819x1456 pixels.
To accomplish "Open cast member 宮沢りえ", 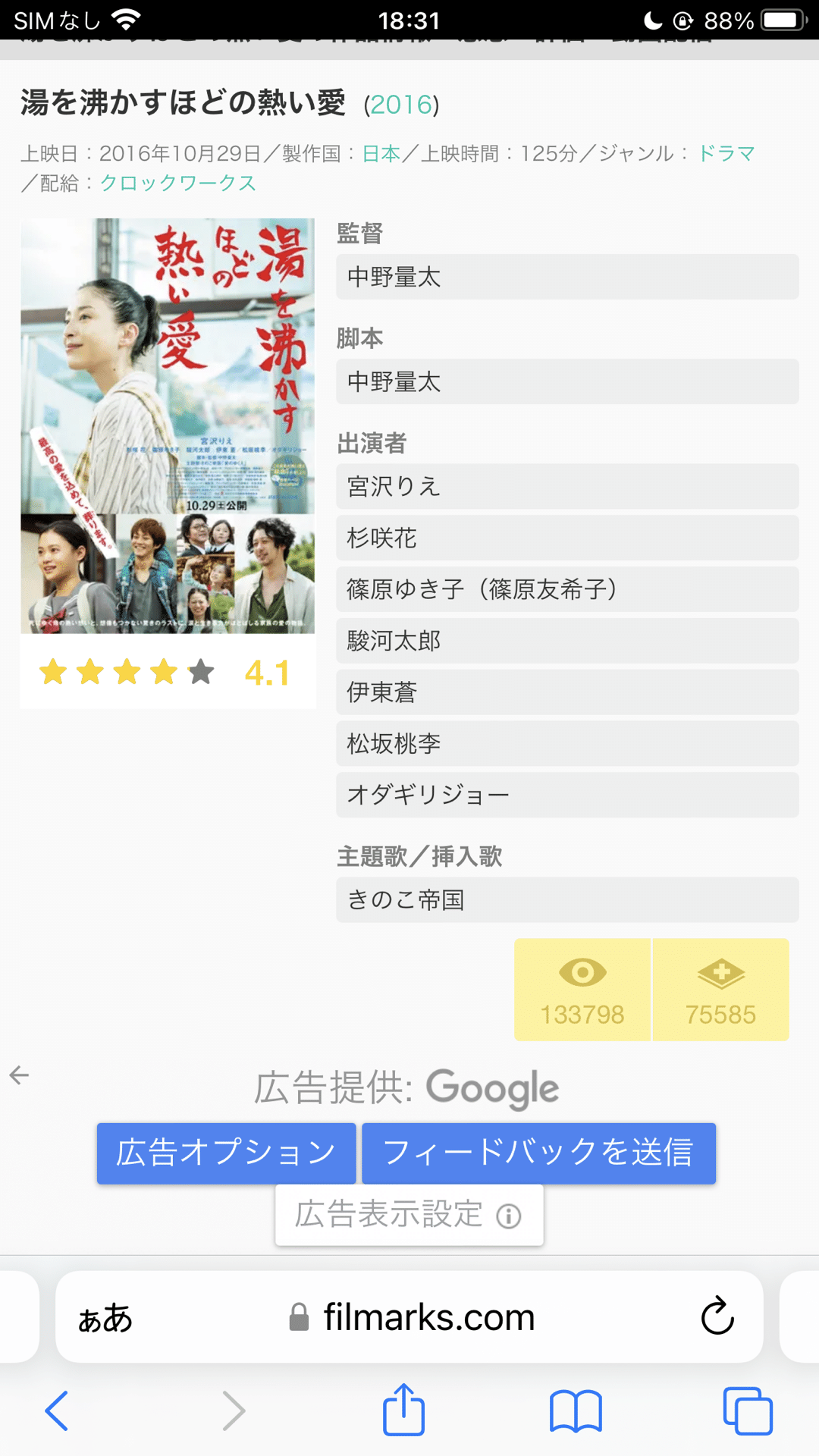I will point(567,486).
